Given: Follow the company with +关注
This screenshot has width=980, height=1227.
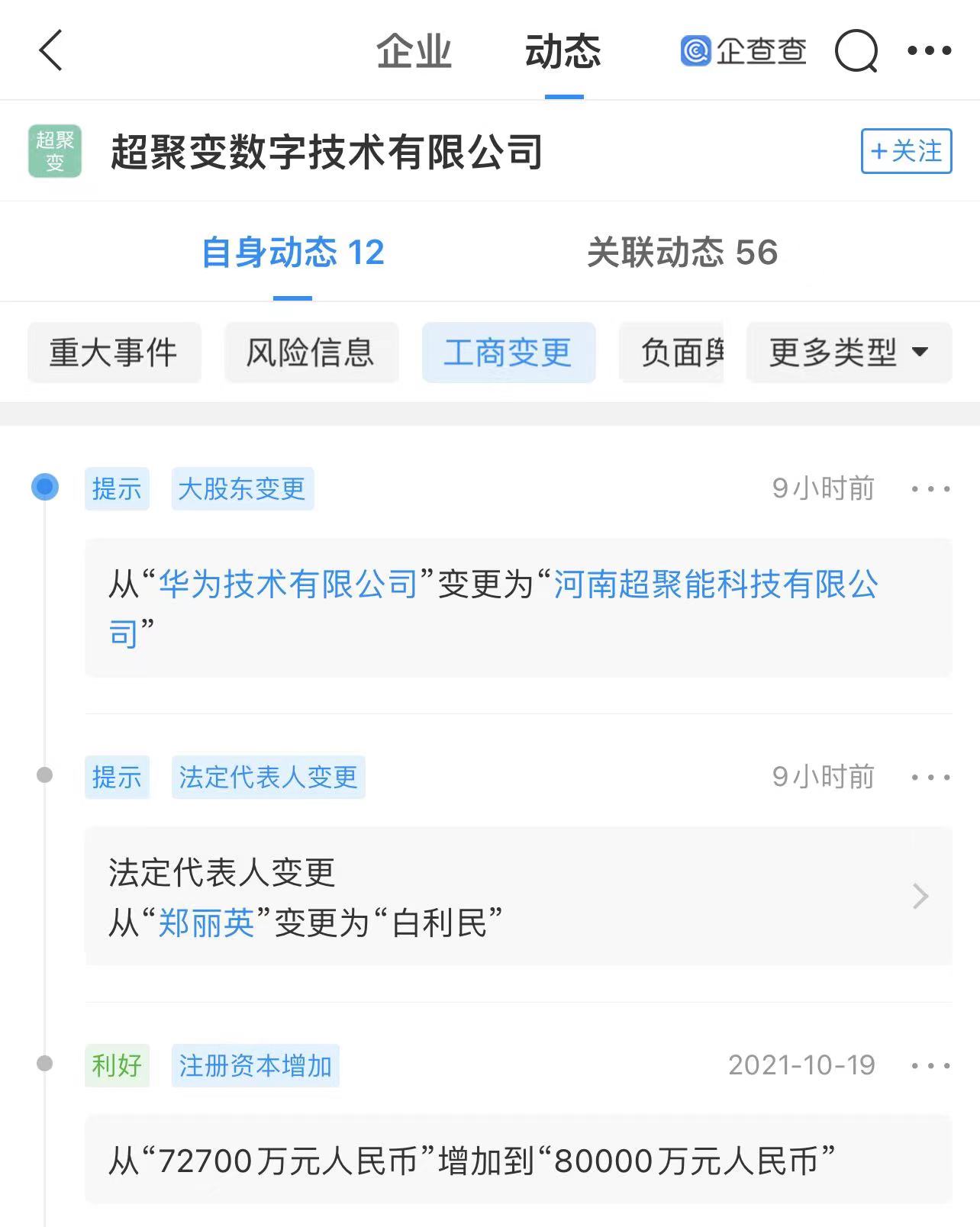Looking at the screenshot, I should tap(906, 151).
